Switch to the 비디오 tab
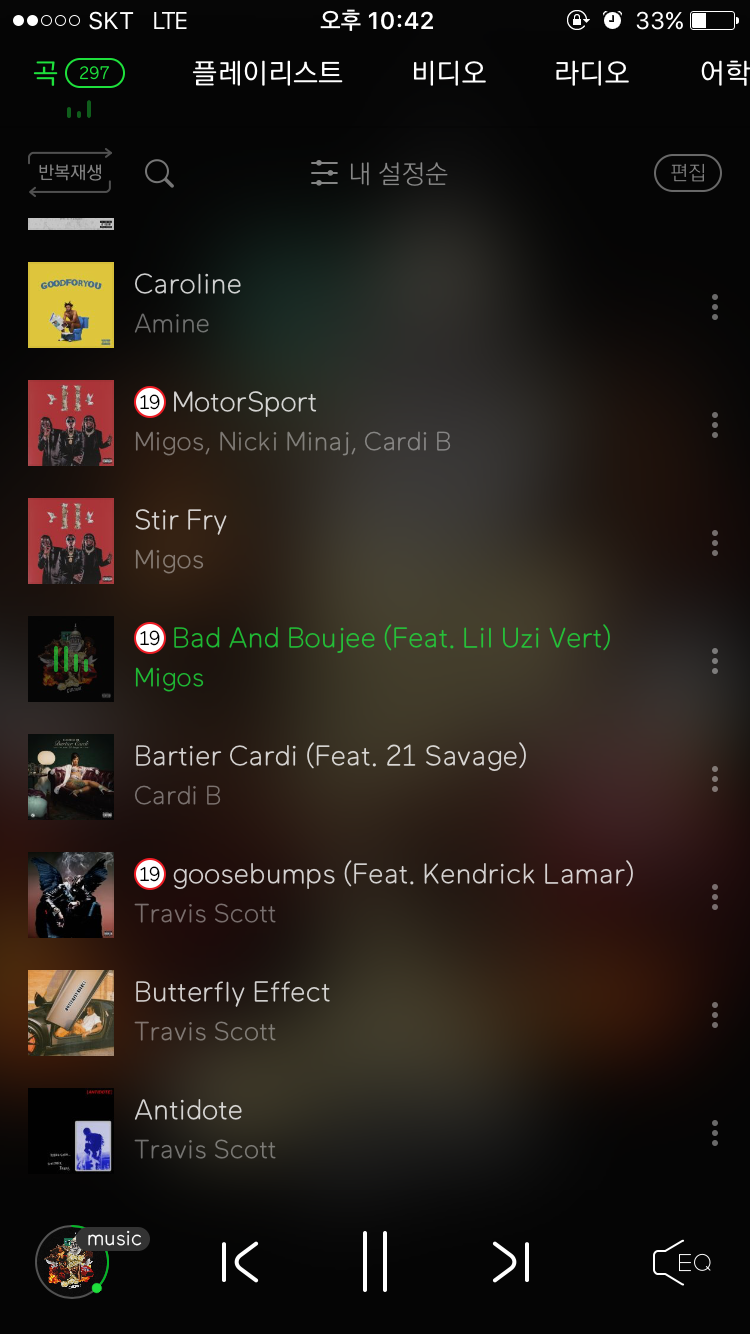The image size is (750, 1334). tap(449, 73)
